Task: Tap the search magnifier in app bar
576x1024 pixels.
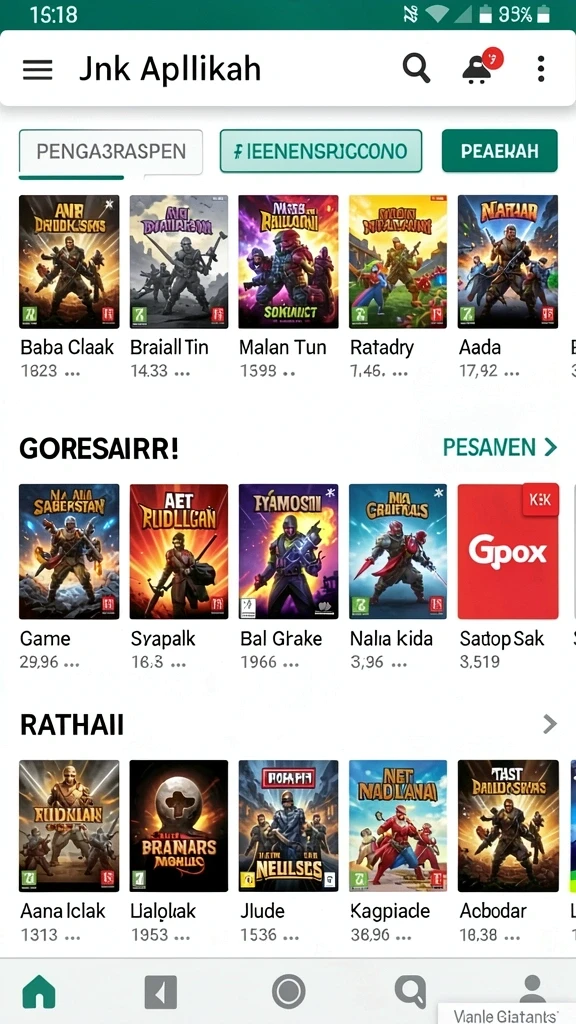Action: click(416, 68)
